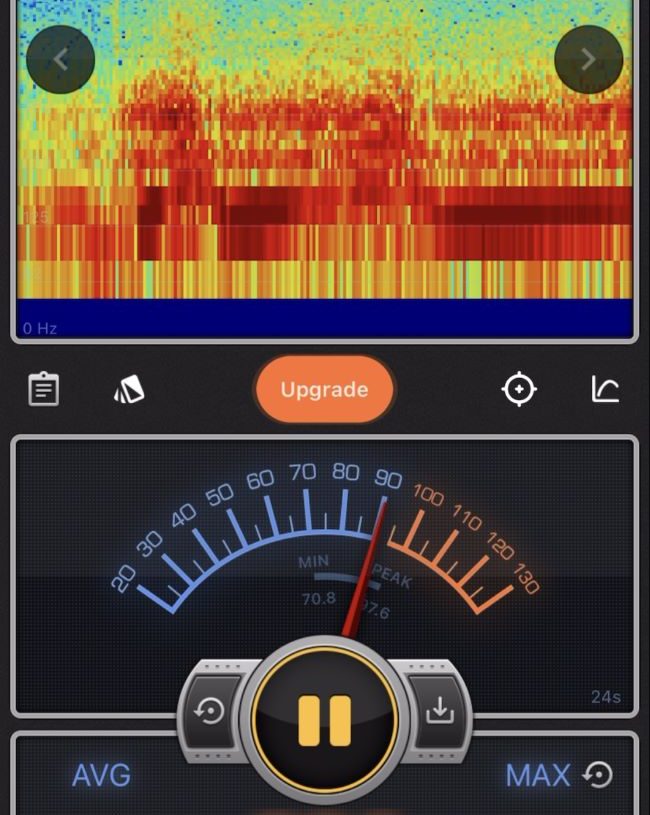Go to the previous chart view
The width and height of the screenshot is (650, 815).
(x=61, y=60)
